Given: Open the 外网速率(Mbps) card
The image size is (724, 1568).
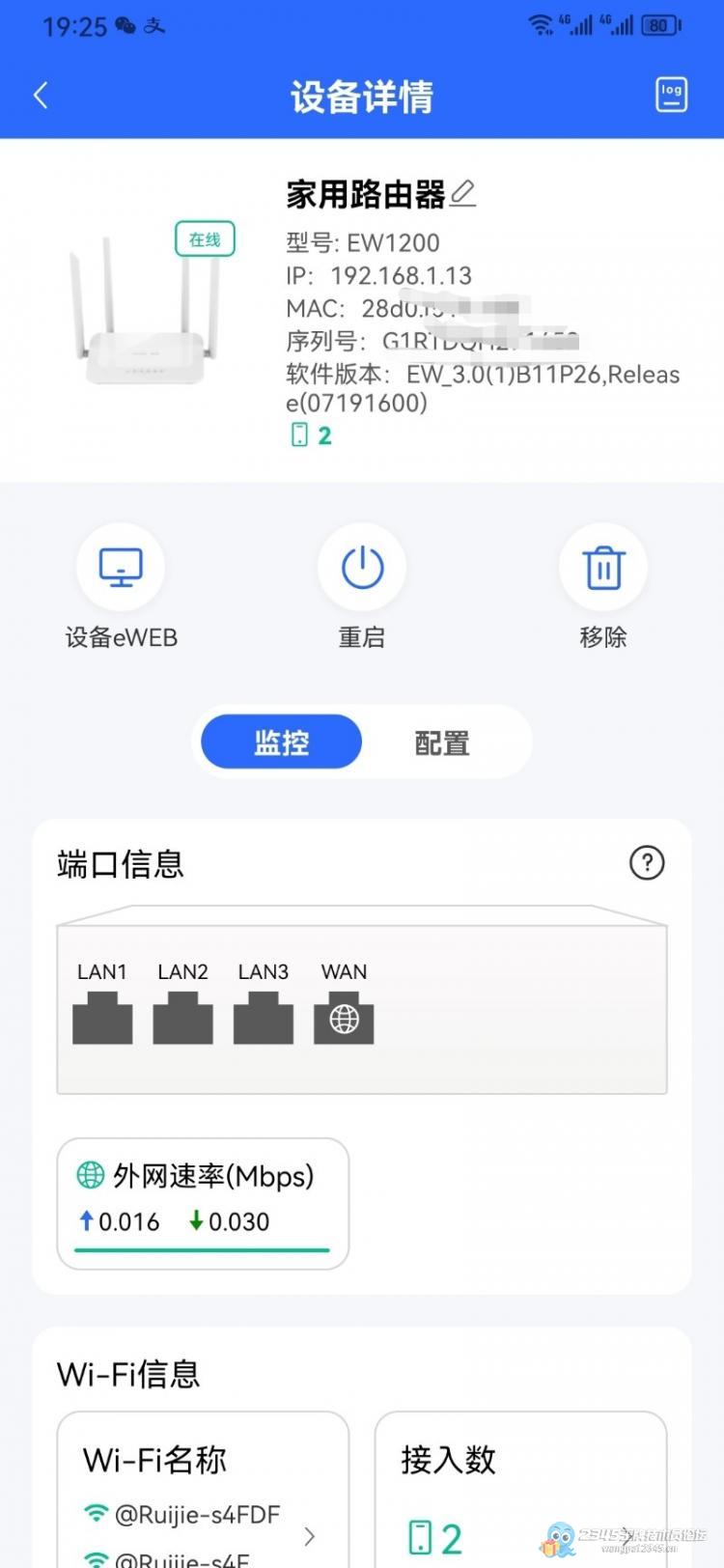Looking at the screenshot, I should tap(203, 1203).
